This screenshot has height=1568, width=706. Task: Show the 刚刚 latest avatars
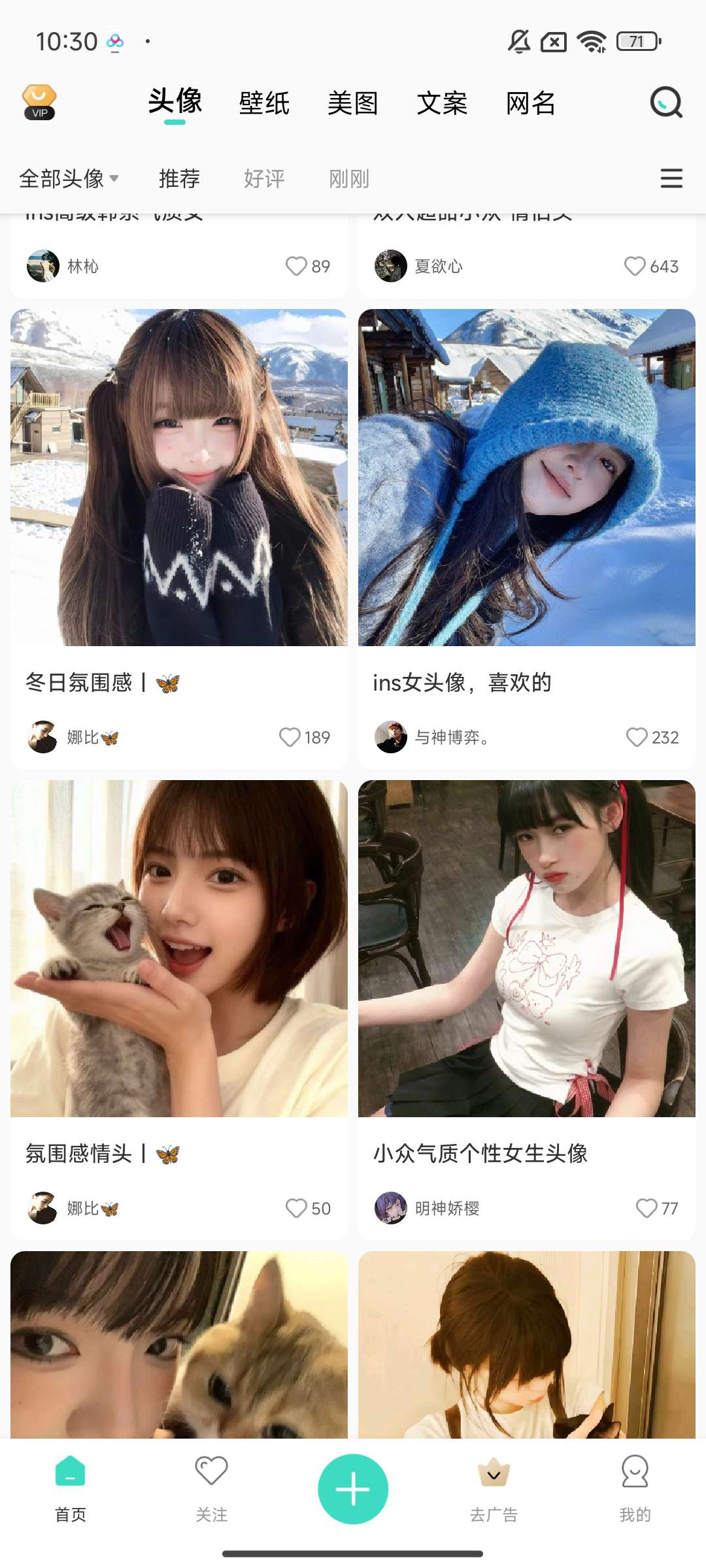click(x=349, y=178)
